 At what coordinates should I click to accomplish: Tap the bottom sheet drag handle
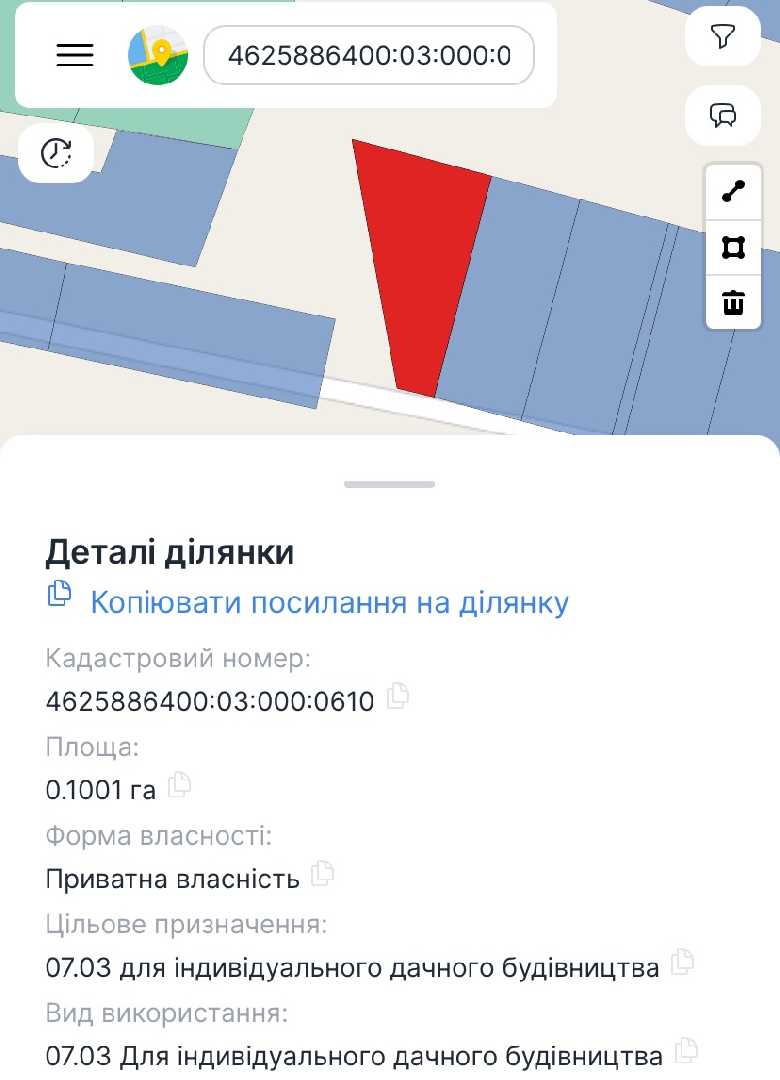[x=389, y=485]
